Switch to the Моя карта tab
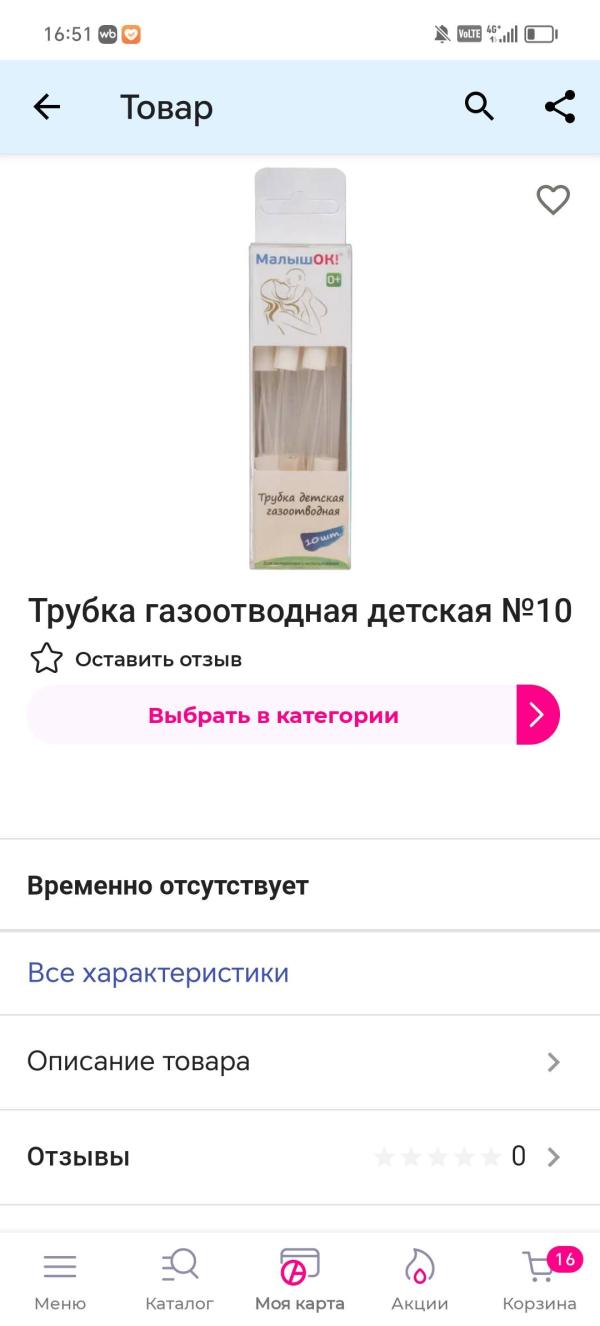This screenshot has height=1326, width=600. tap(300, 1280)
